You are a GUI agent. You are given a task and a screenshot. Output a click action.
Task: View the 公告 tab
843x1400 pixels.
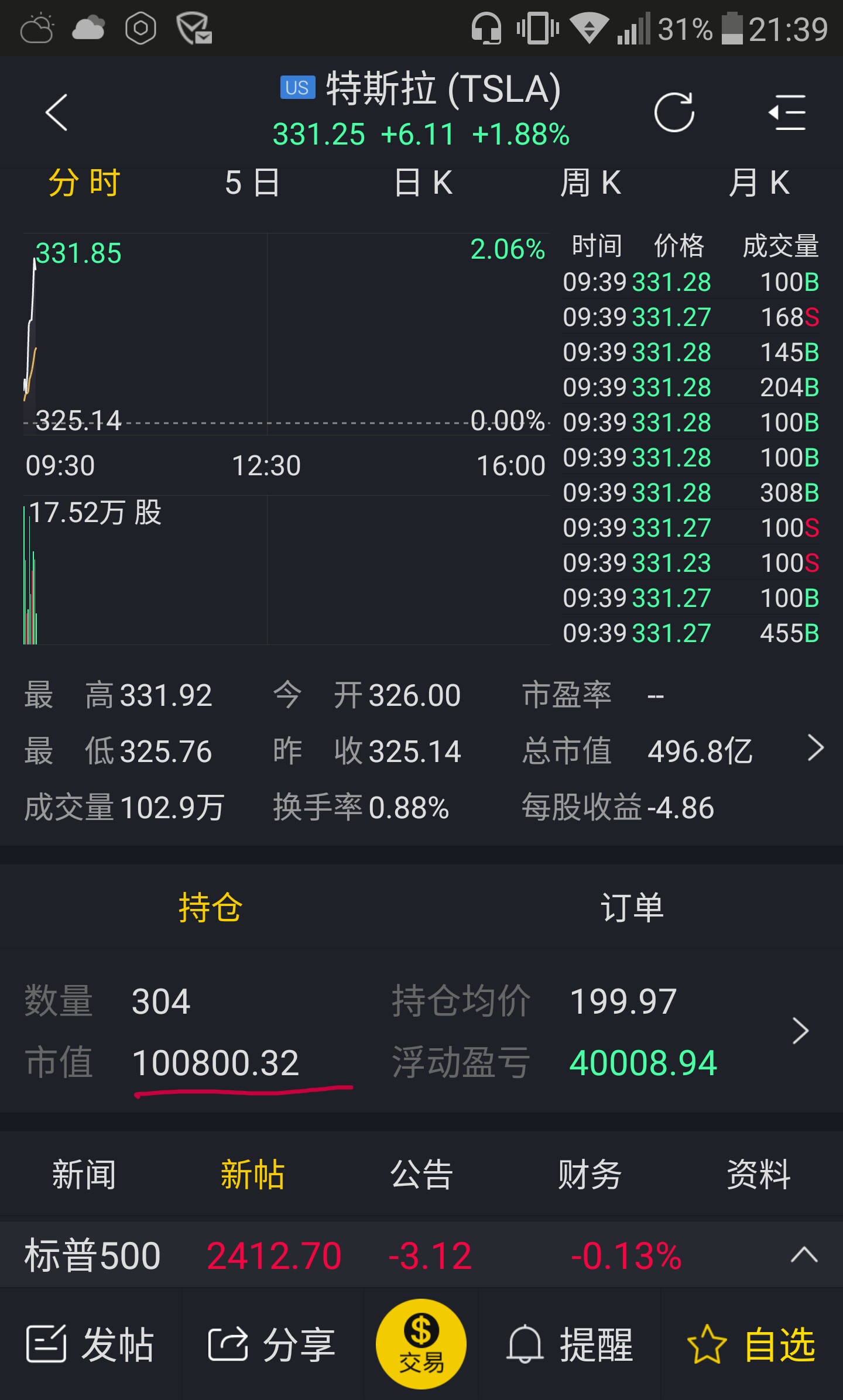[x=421, y=1175]
